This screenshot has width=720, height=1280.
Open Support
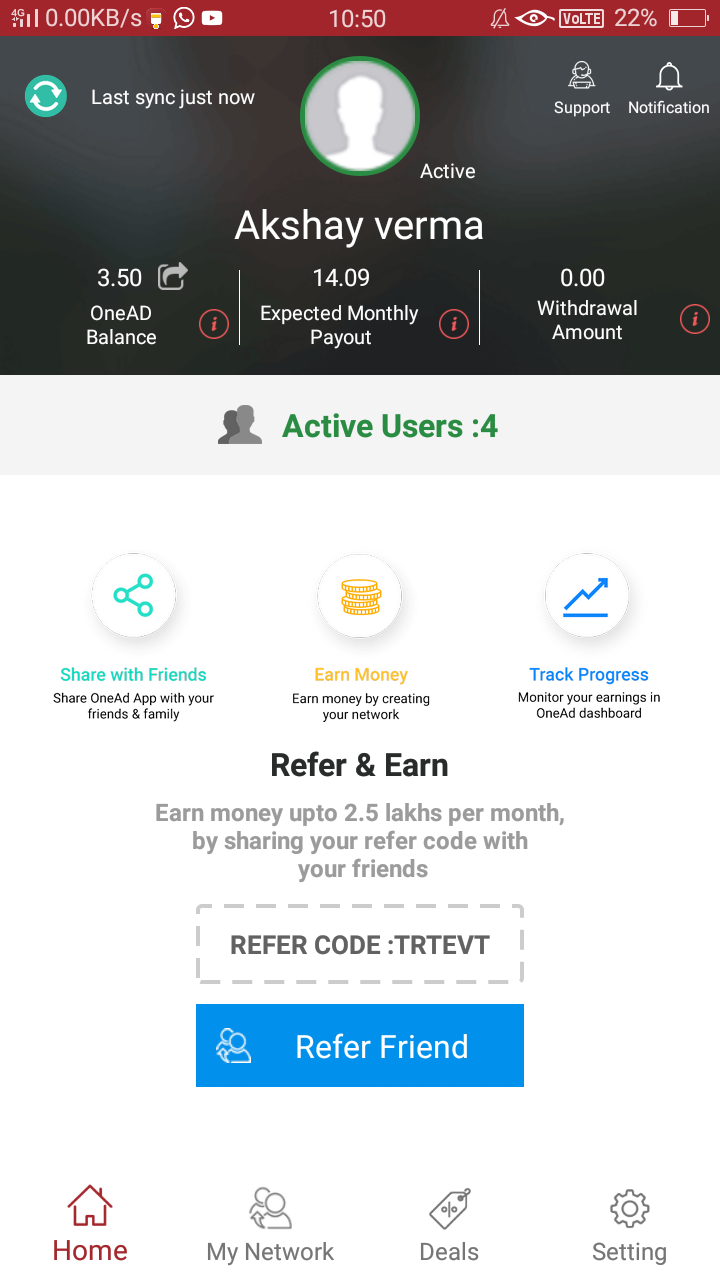(582, 89)
